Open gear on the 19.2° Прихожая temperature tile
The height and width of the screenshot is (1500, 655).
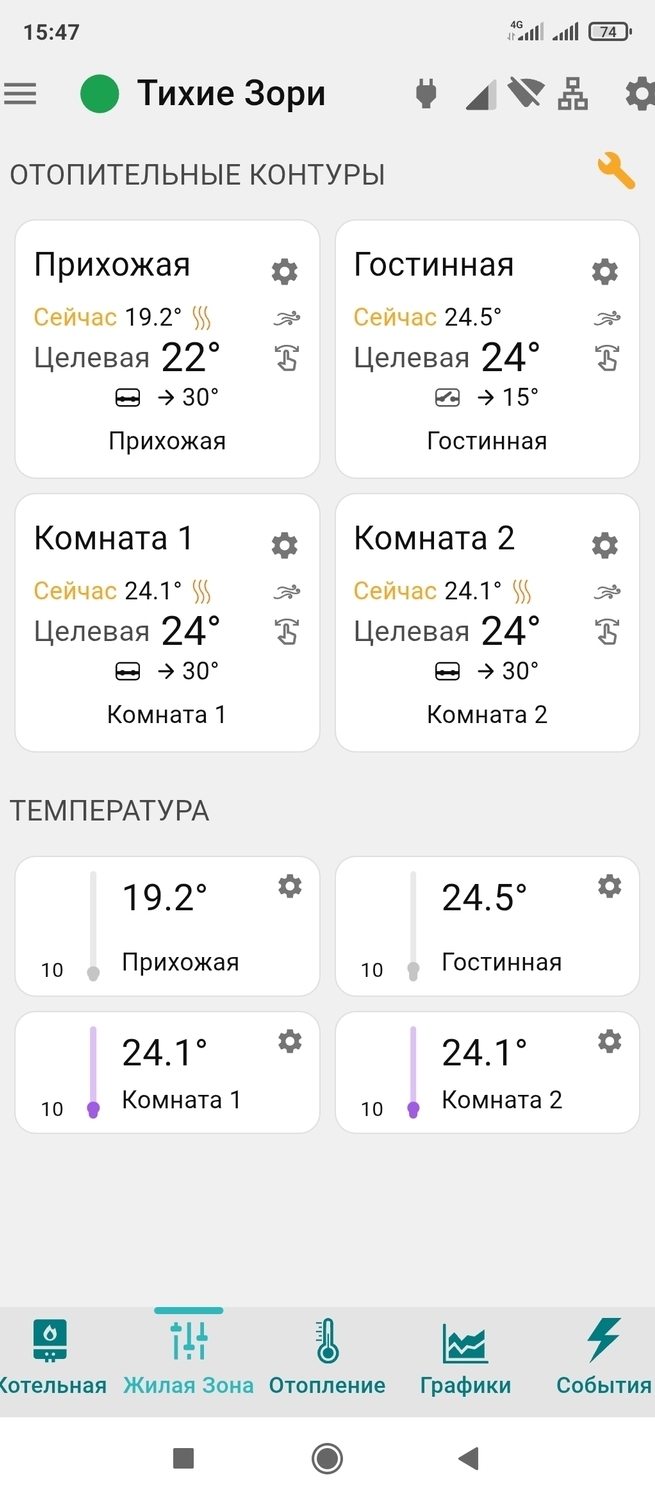tap(290, 886)
